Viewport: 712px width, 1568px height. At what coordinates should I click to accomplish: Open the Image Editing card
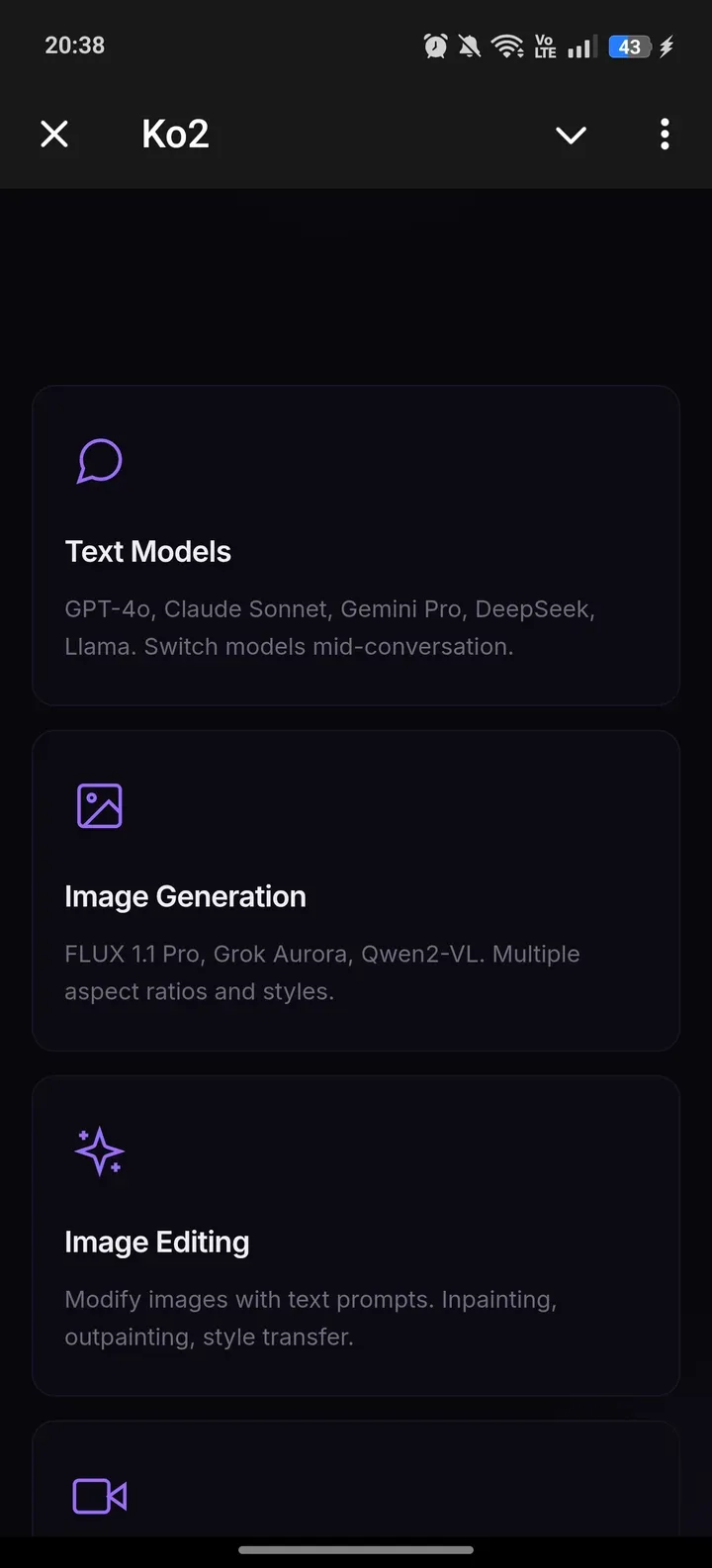pyautogui.click(x=356, y=1236)
